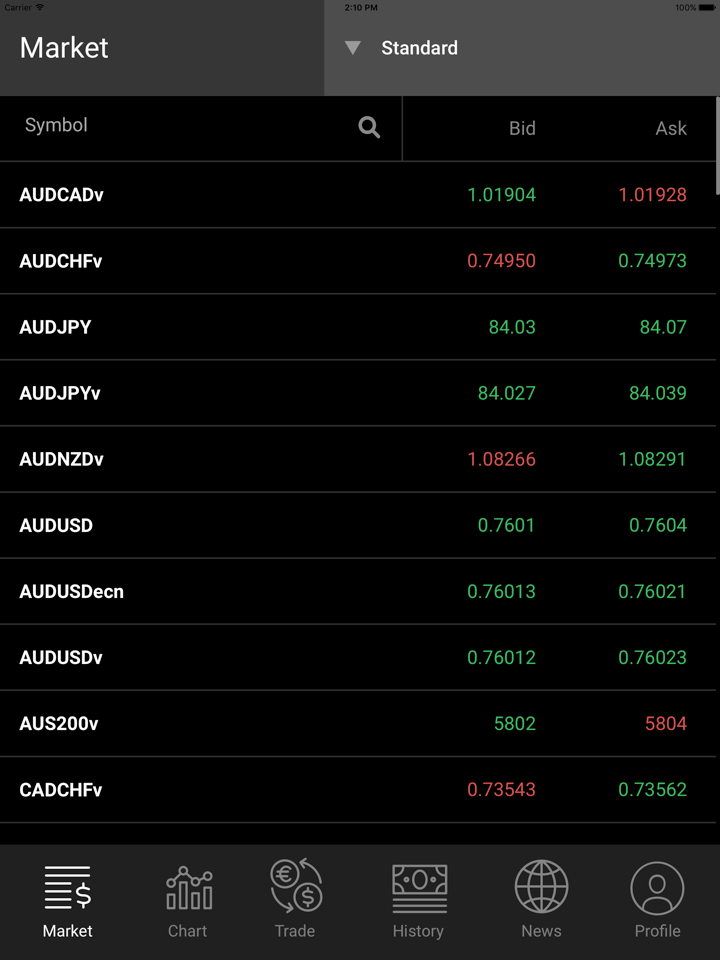The width and height of the screenshot is (720, 960).
Task: Switch to the News tab
Action: (541, 901)
